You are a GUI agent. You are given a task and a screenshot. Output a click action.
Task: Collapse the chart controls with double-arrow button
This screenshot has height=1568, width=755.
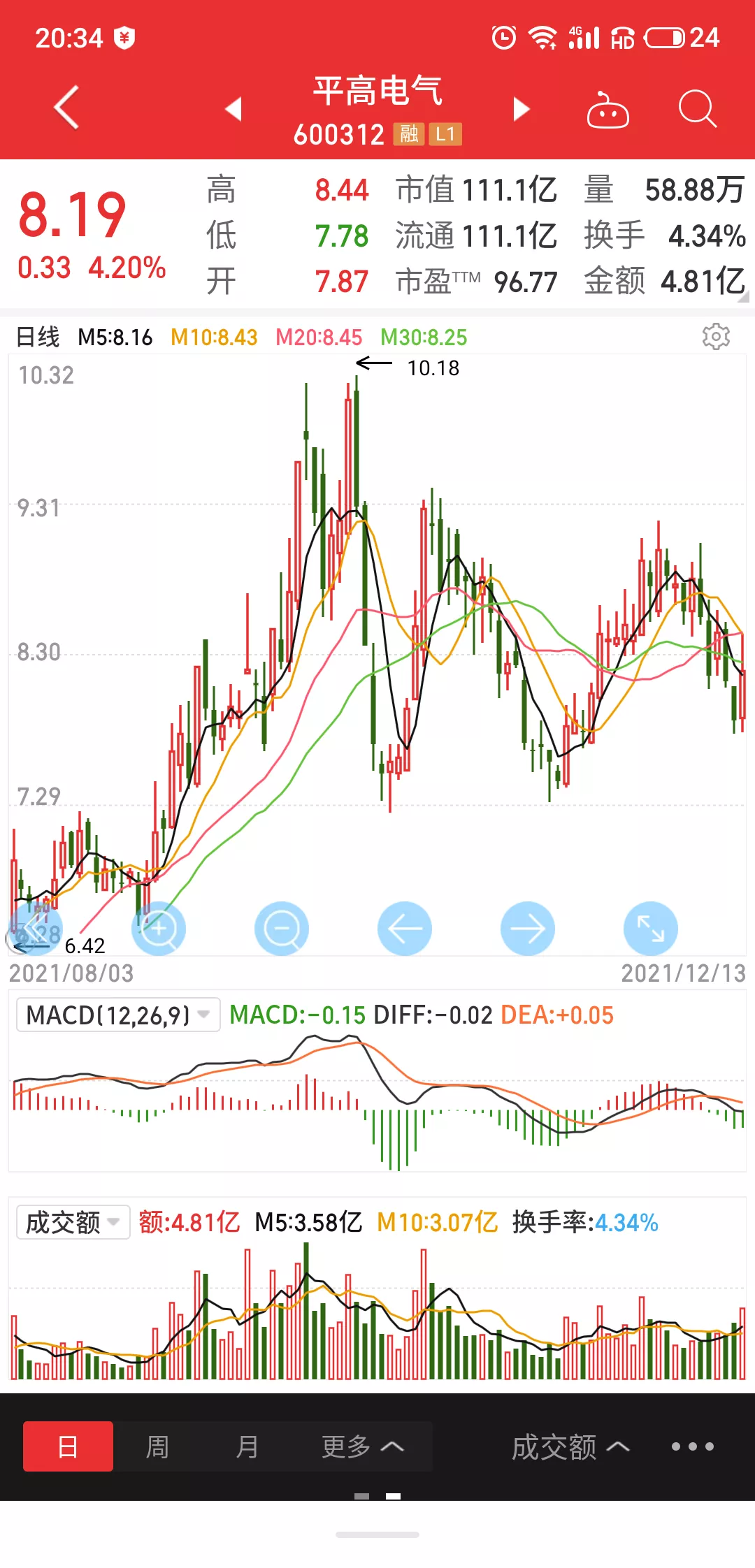pyautogui.click(x=34, y=930)
